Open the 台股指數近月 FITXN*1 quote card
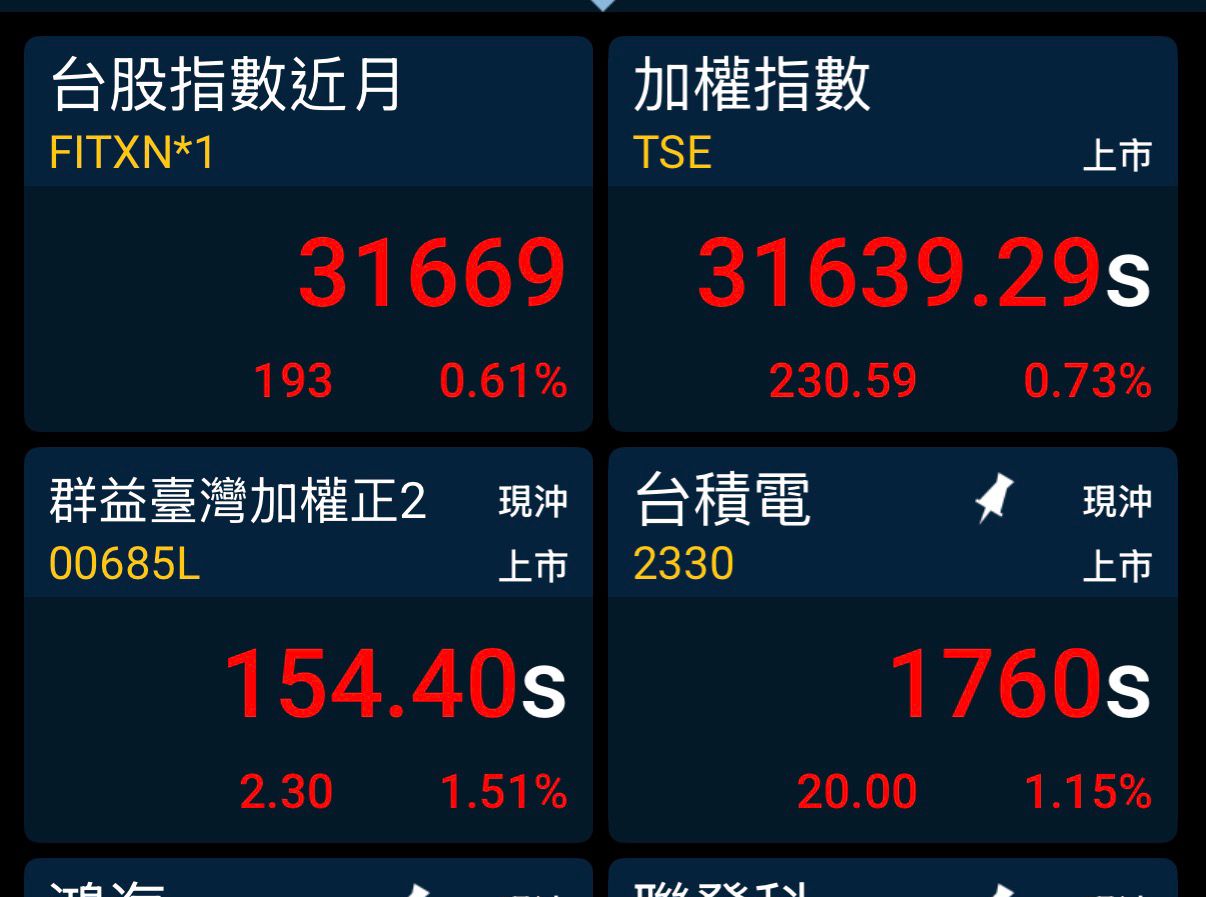The image size is (1206, 897). pyautogui.click(x=308, y=235)
